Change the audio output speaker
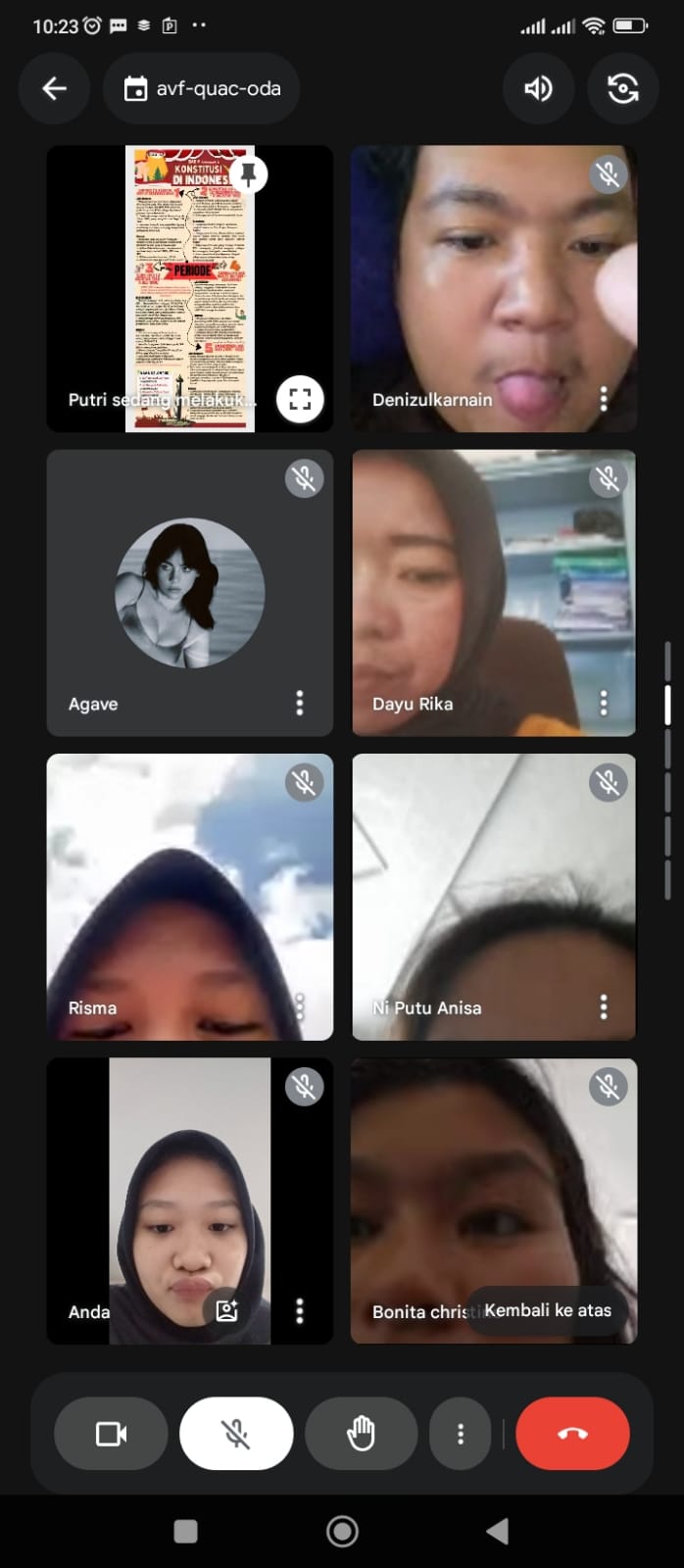The width and height of the screenshot is (684, 1568). coord(538,89)
